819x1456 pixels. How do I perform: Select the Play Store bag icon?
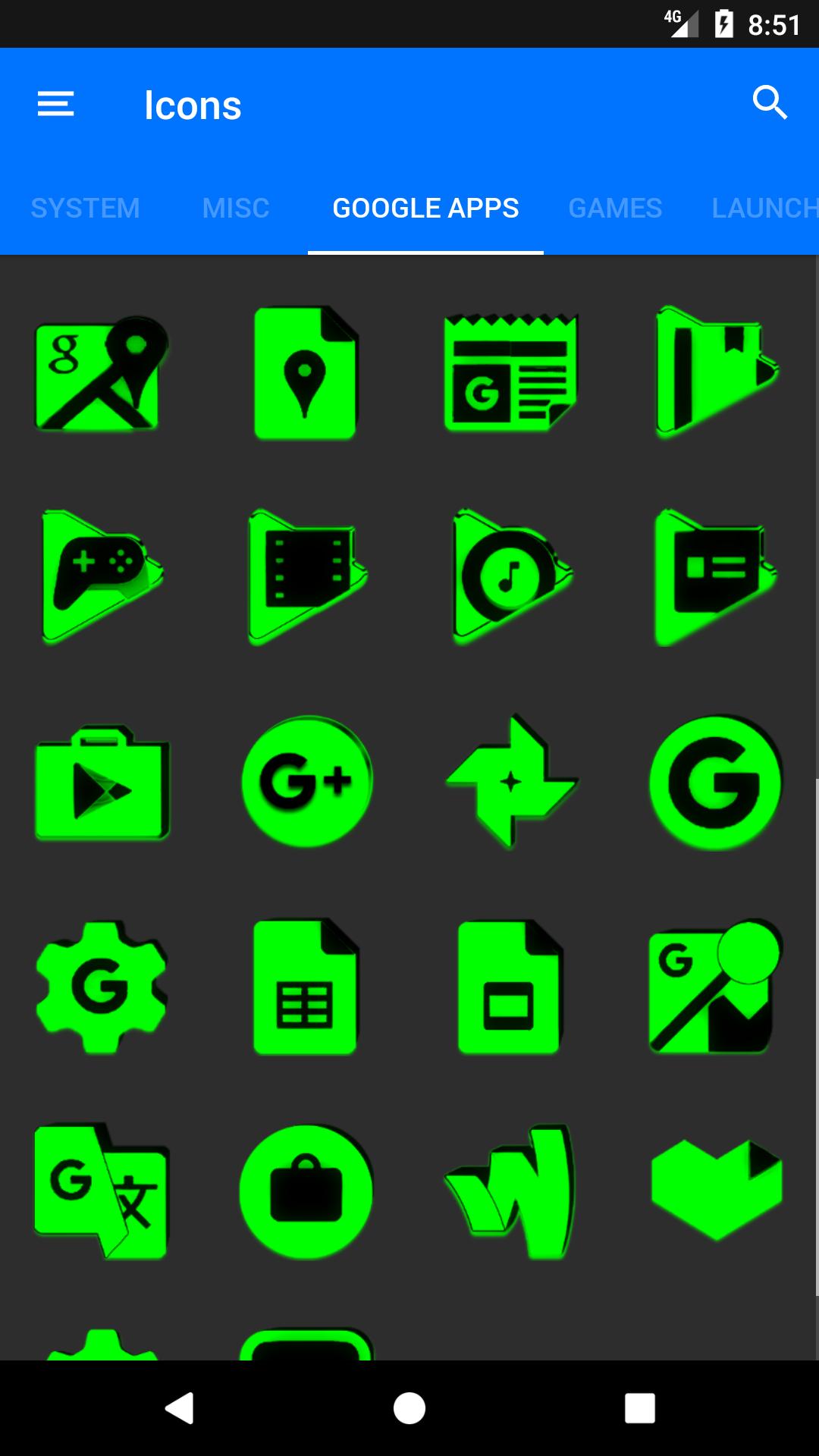click(x=102, y=783)
